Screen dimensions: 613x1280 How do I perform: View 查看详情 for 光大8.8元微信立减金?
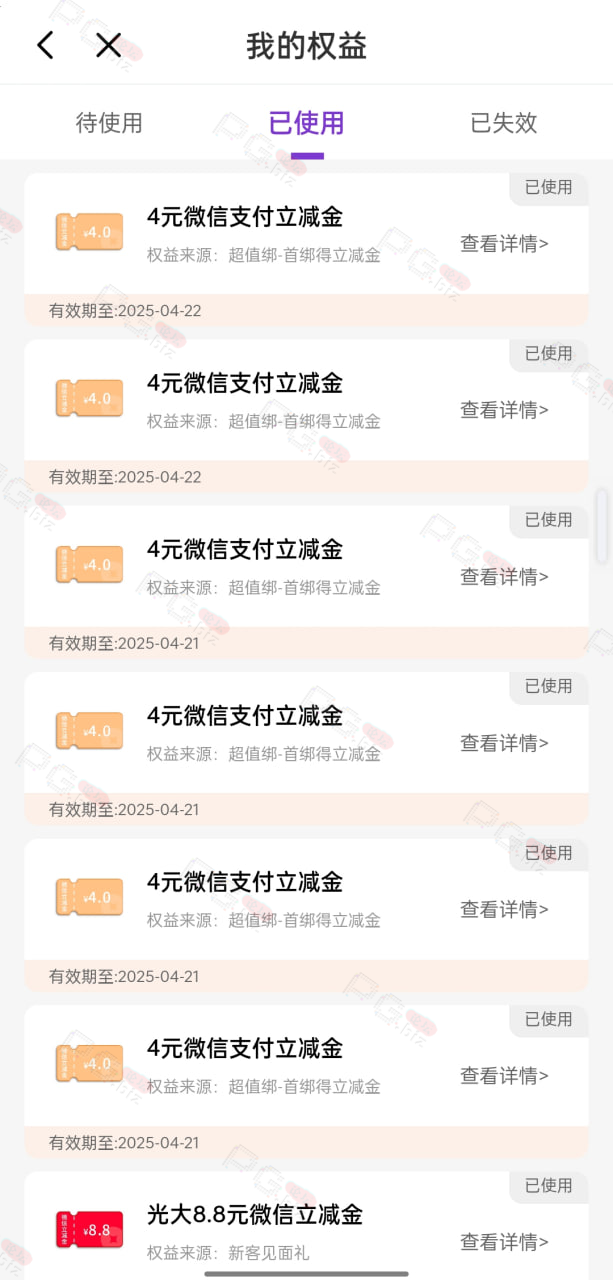coord(504,1242)
